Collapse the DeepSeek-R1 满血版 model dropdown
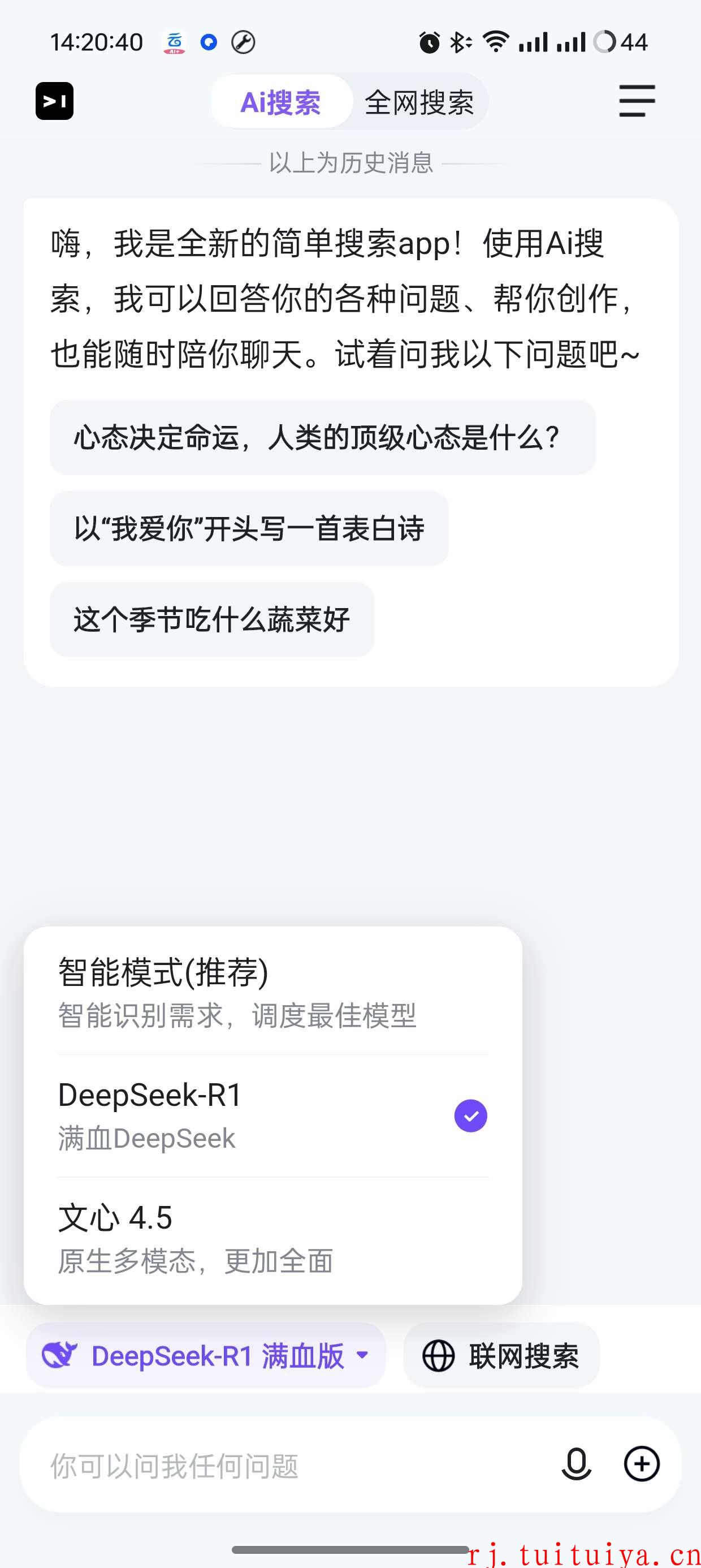 pyautogui.click(x=206, y=1355)
